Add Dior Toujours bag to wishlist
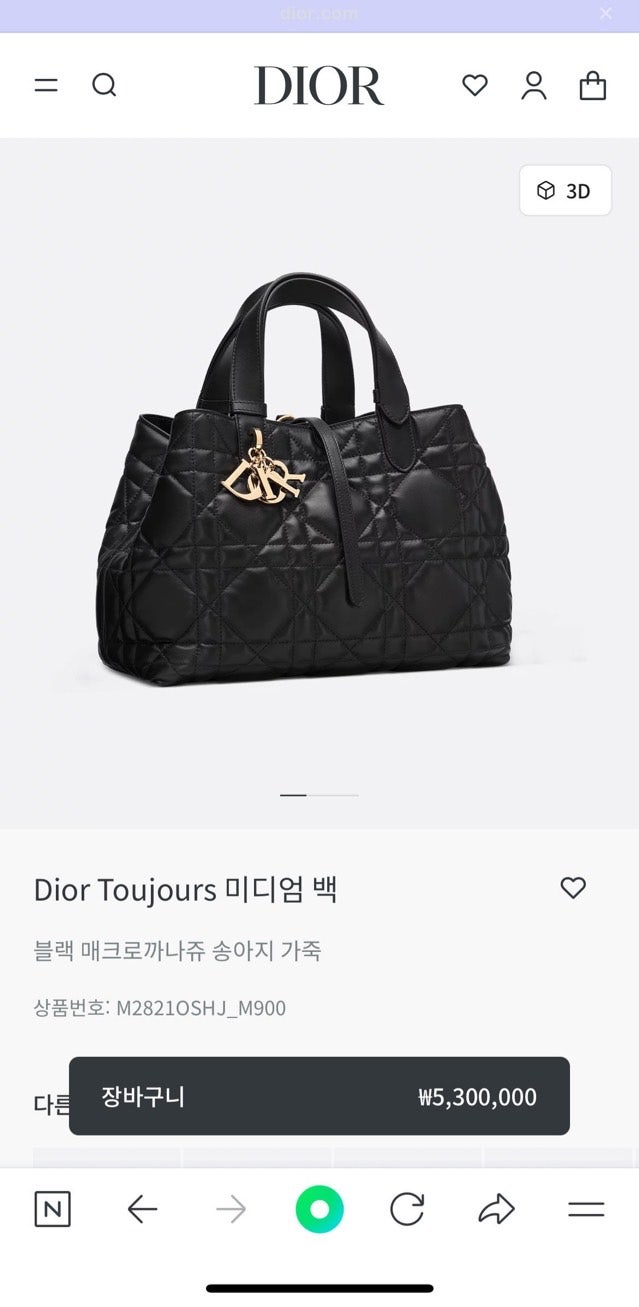The image size is (639, 1307). click(x=573, y=888)
